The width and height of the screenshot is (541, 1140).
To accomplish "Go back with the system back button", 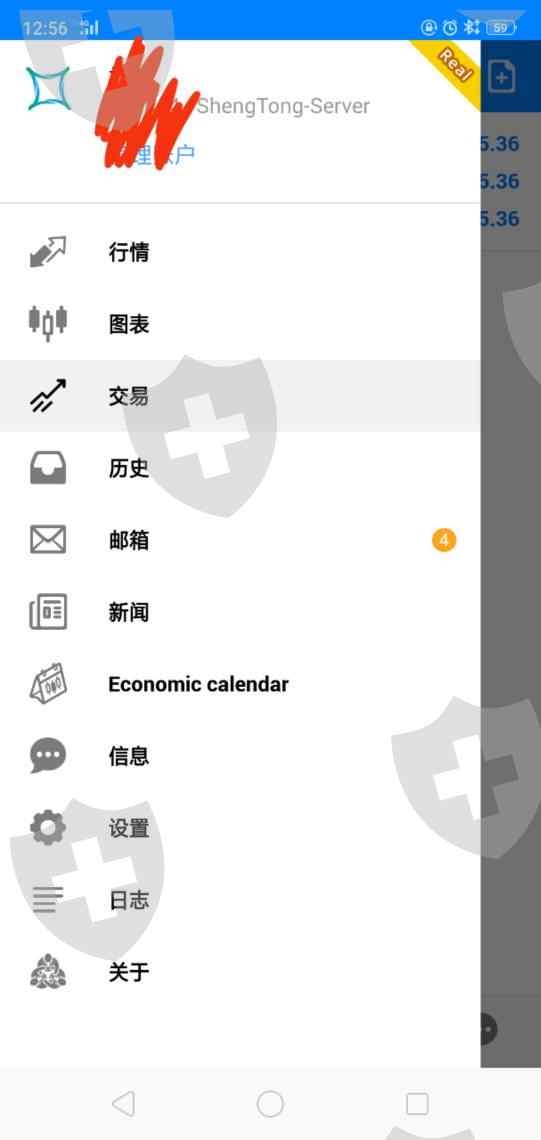I will click(x=123, y=1104).
